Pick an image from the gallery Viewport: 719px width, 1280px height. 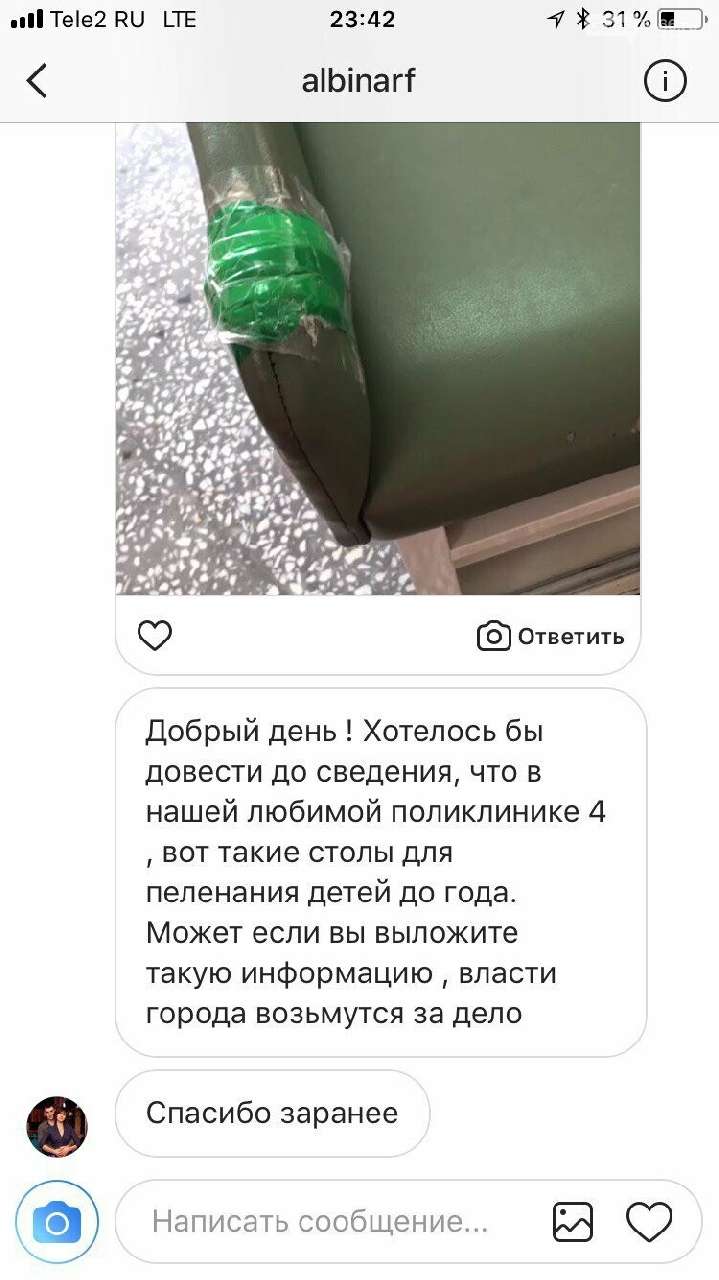click(x=573, y=1222)
